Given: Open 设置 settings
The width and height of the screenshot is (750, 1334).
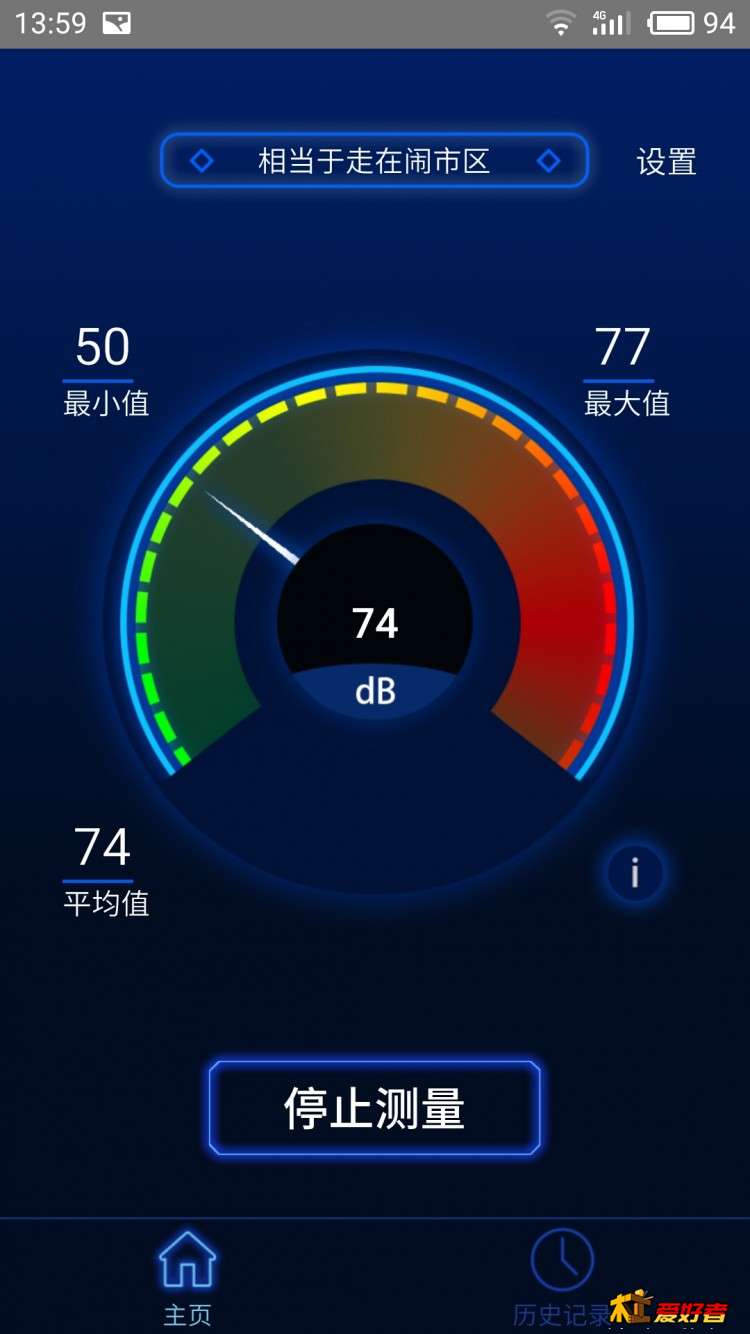Looking at the screenshot, I should 666,162.
